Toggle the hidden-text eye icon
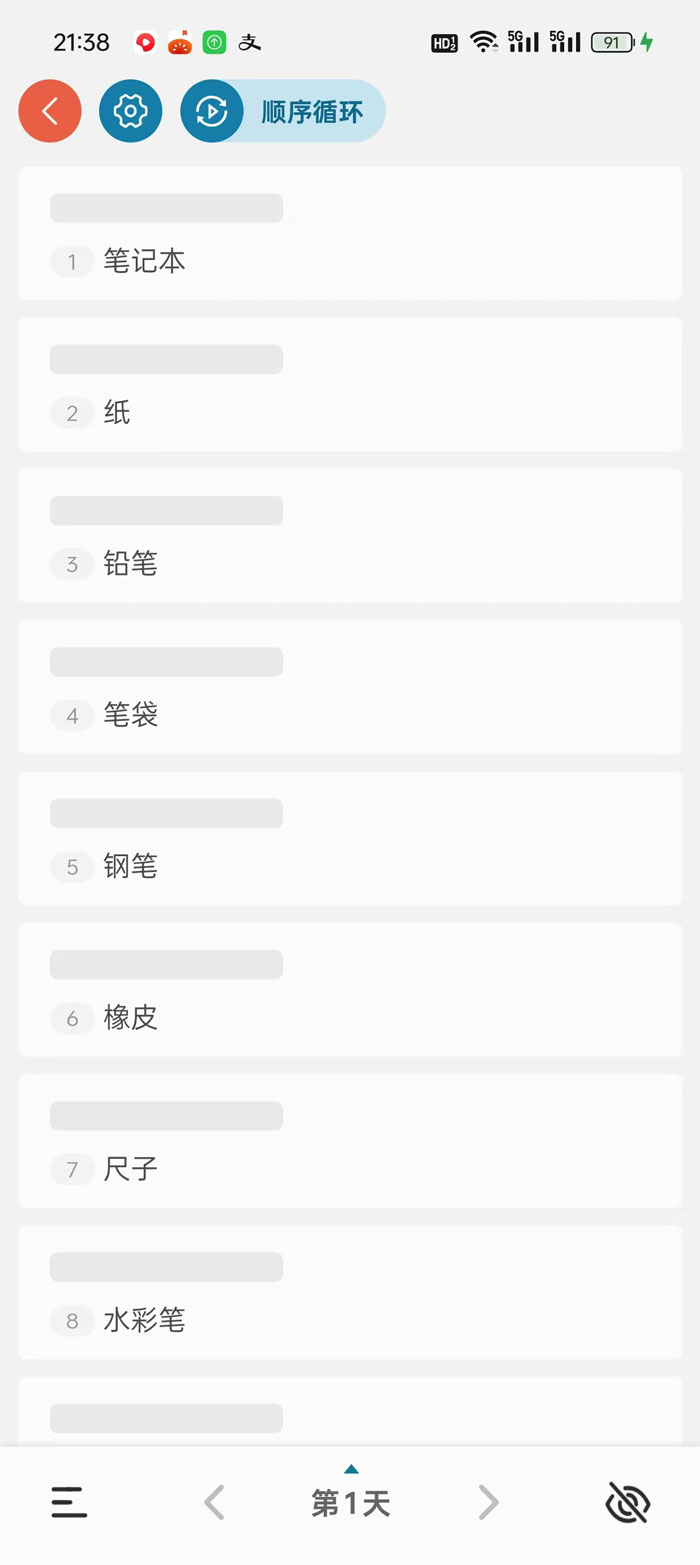Screen dimensions: 700x1565 pos(628,1502)
